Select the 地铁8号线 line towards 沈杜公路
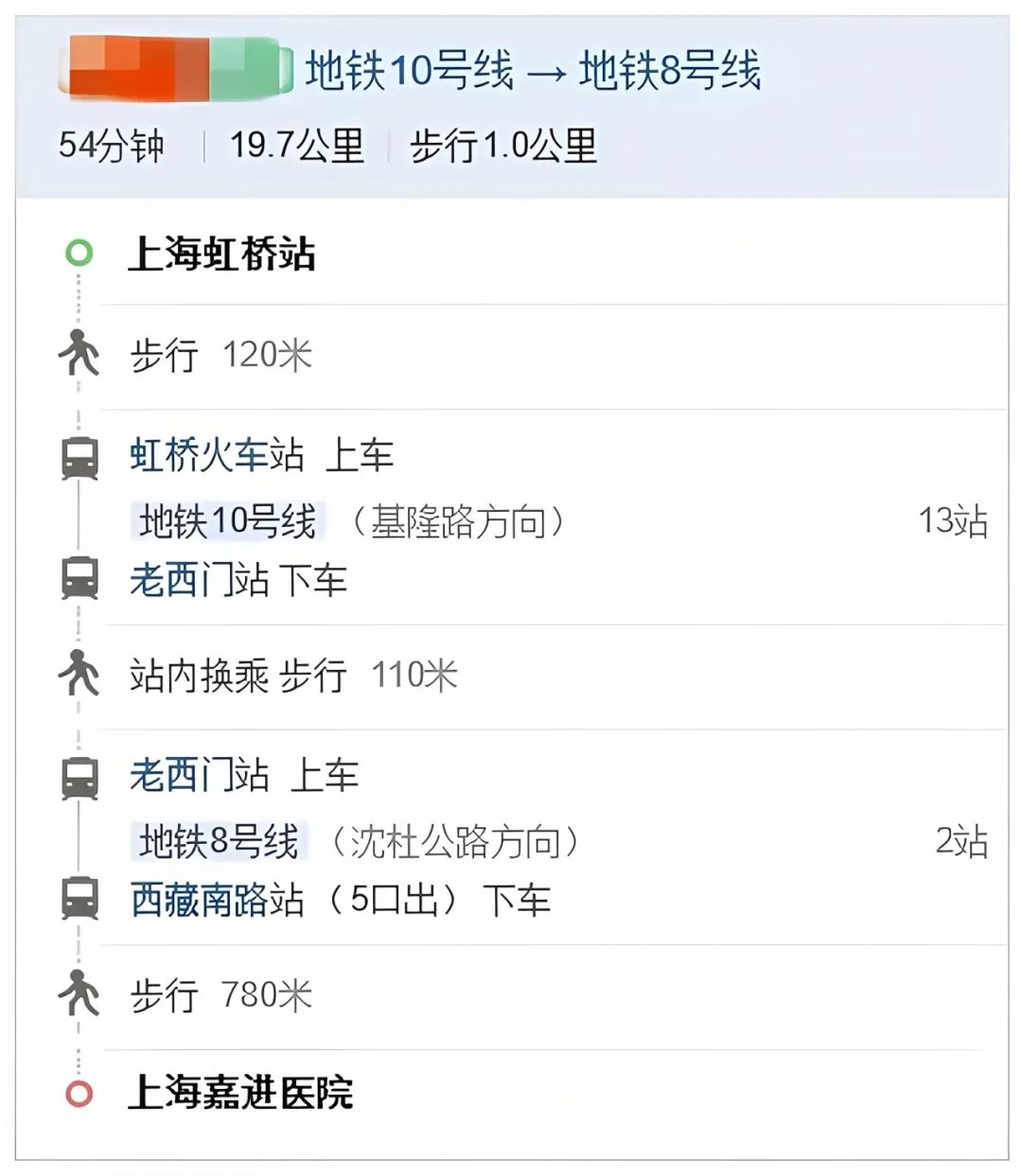Screen dimensions: 1022x1176 coord(219,842)
